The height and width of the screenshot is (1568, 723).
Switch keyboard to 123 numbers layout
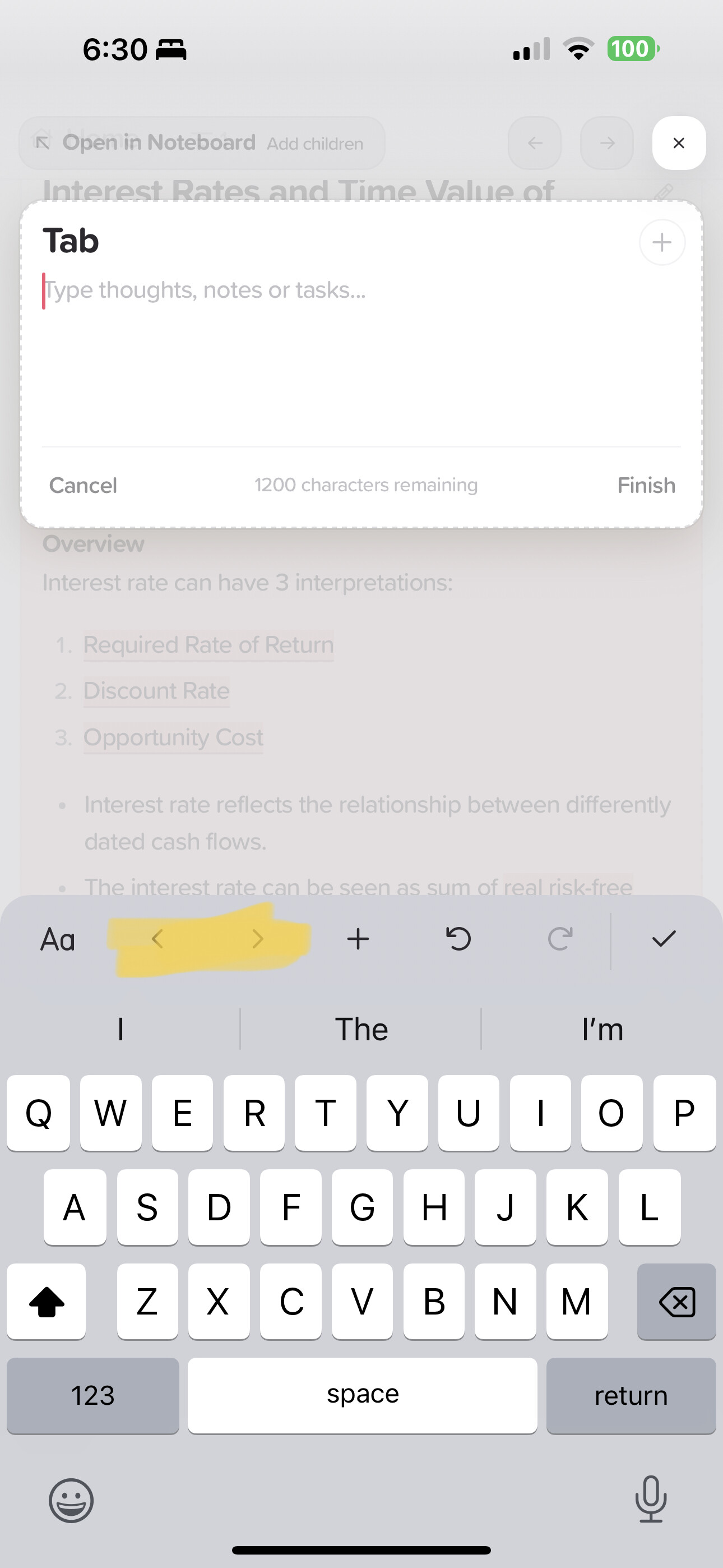tap(92, 1395)
